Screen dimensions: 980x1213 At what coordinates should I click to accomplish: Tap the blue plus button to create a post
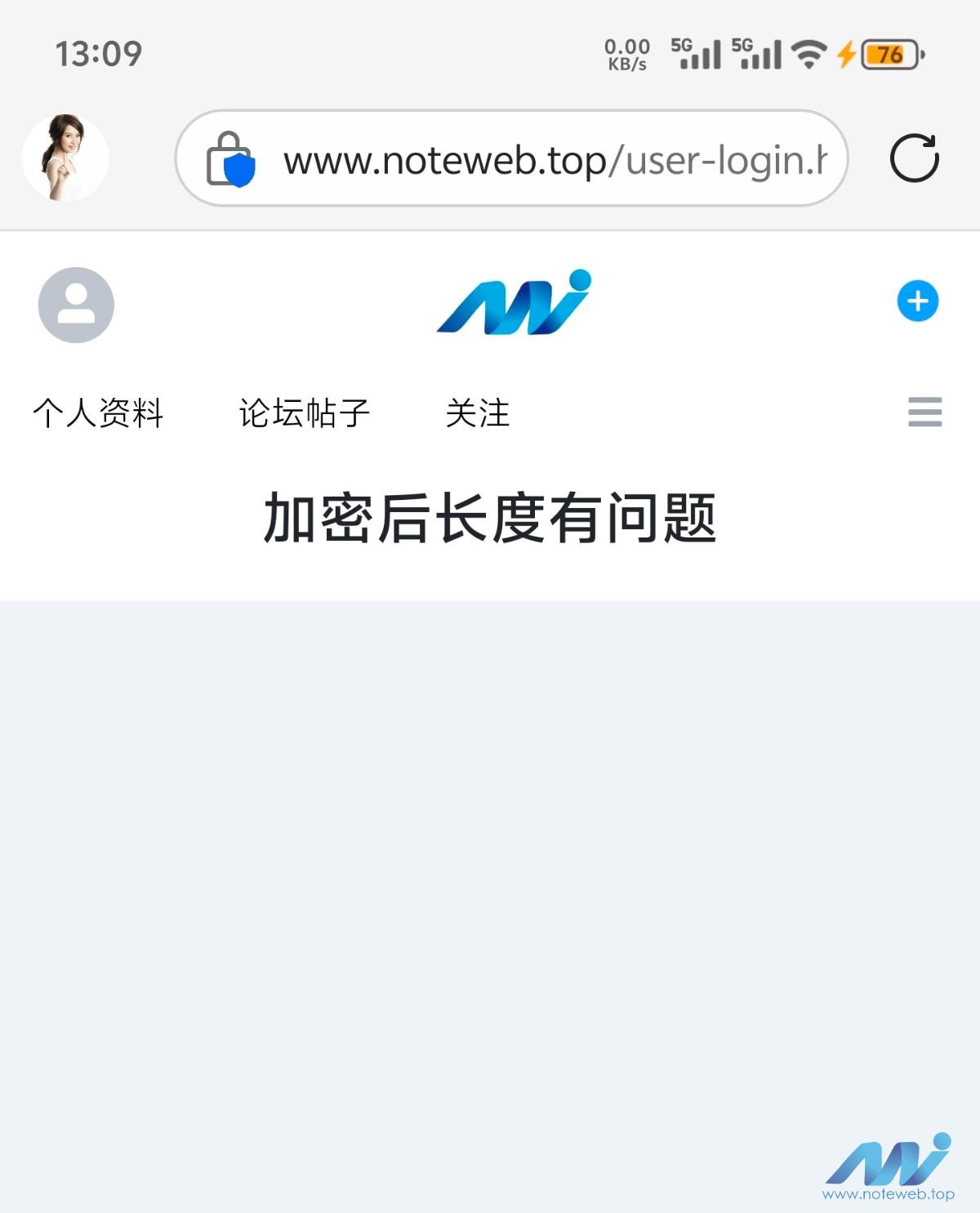point(918,301)
